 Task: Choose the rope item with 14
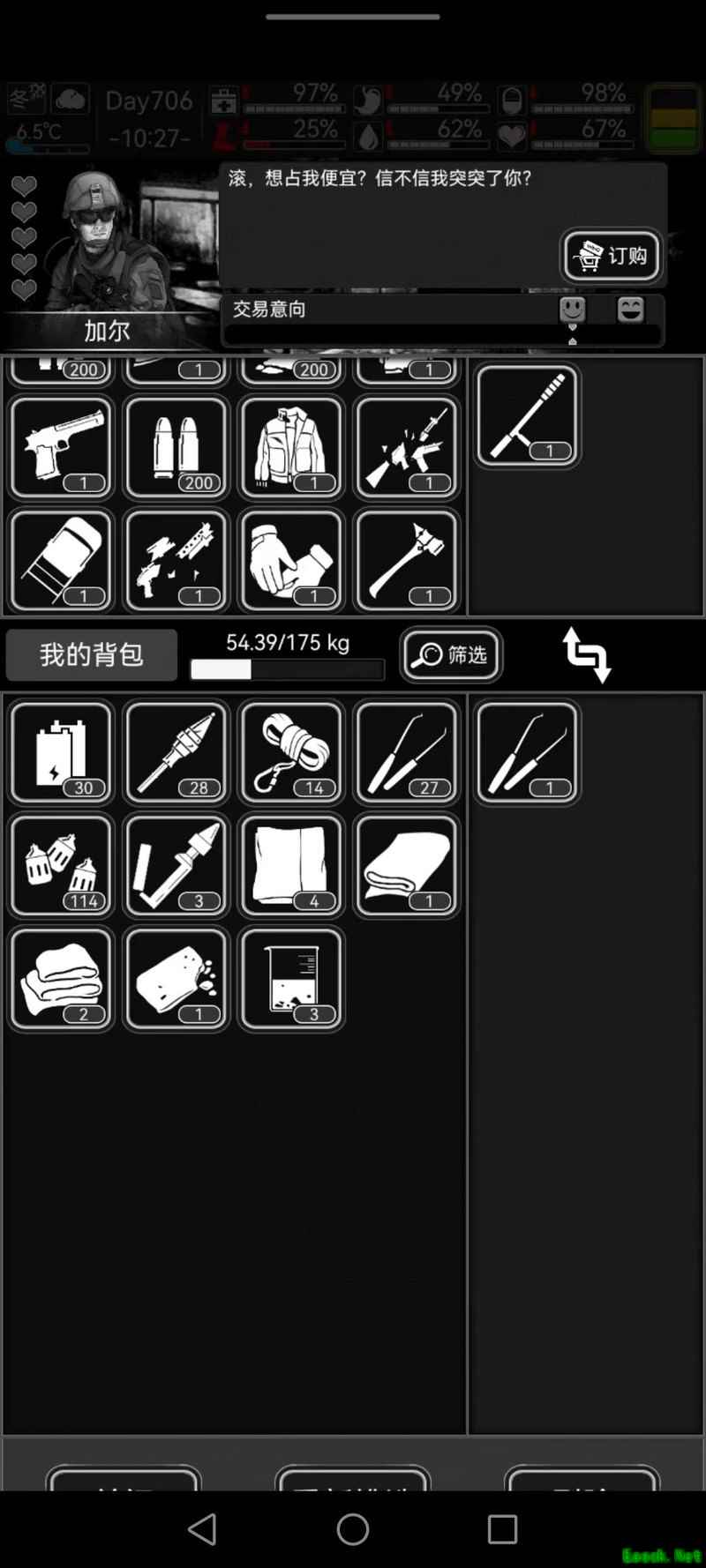(x=291, y=752)
